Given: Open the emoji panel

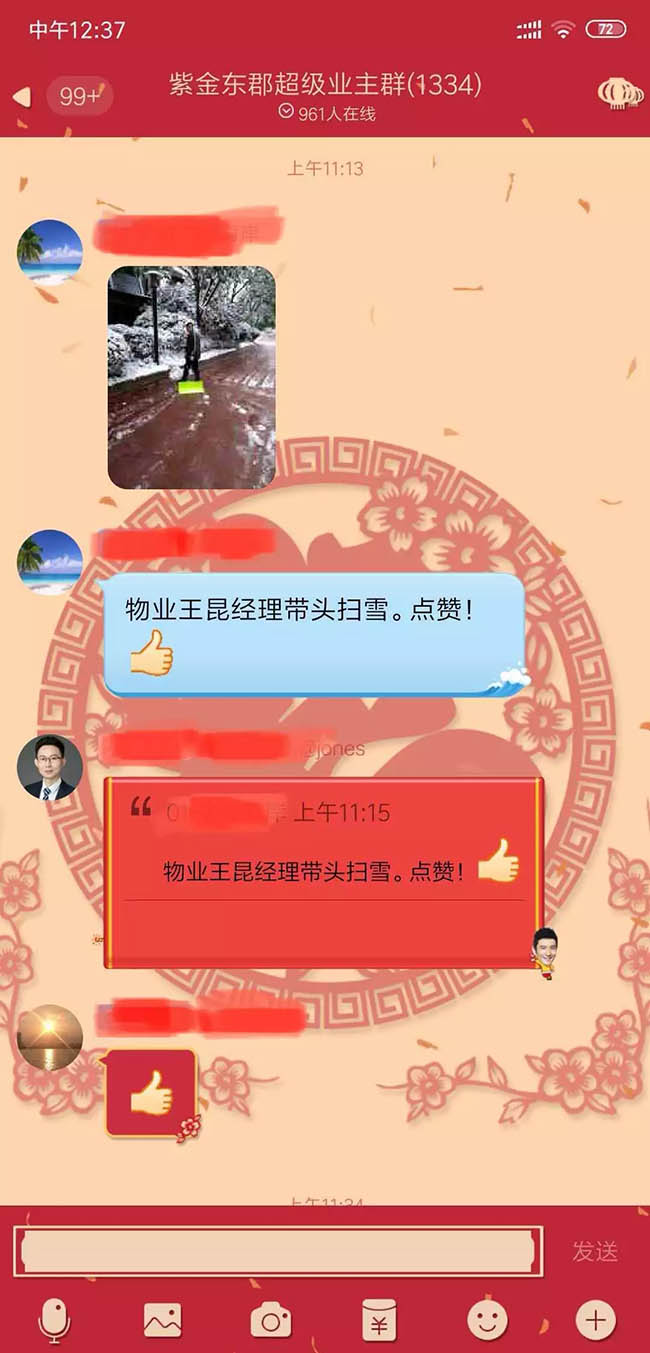Looking at the screenshot, I should click(487, 1320).
